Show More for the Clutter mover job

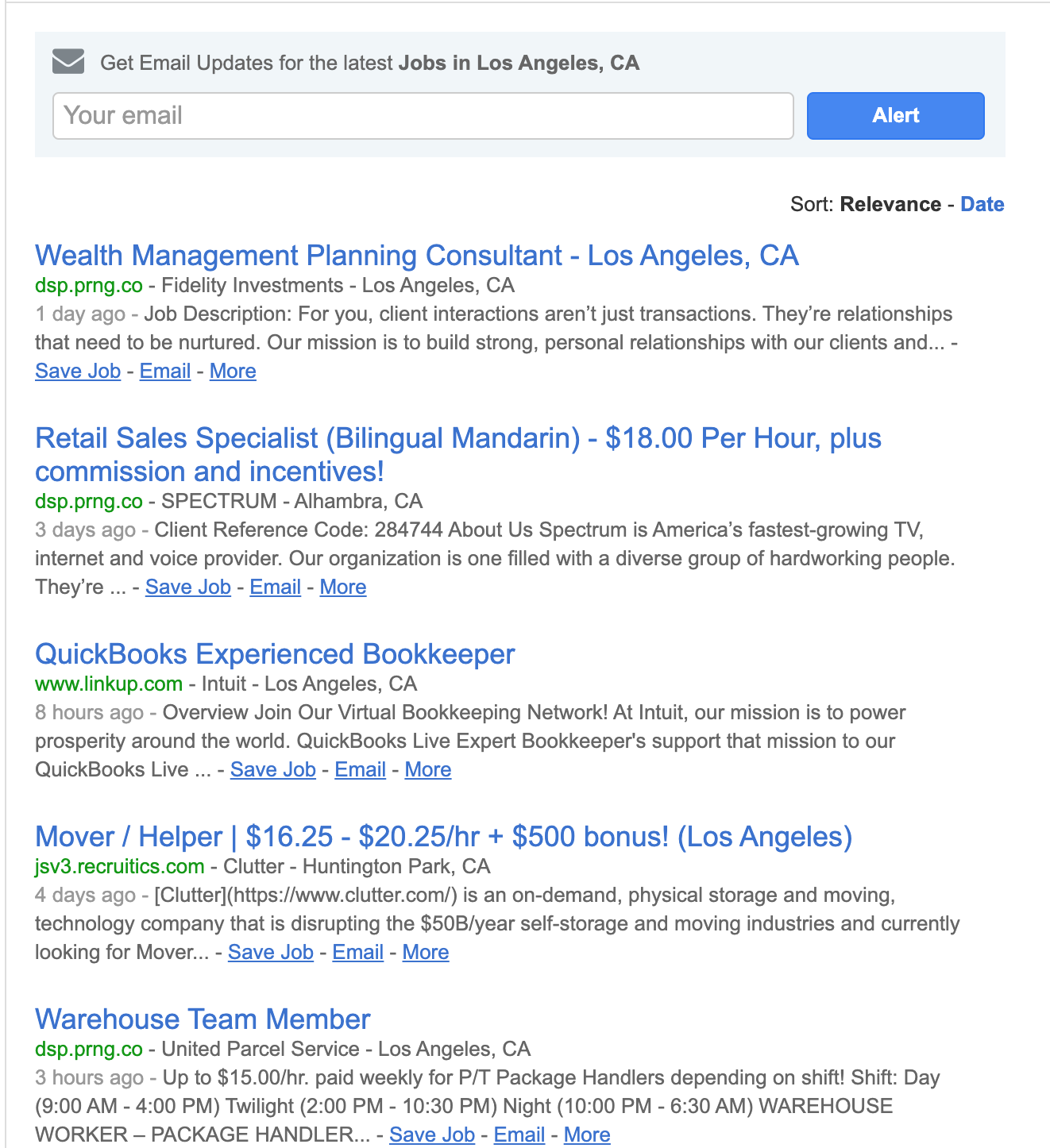426,952
